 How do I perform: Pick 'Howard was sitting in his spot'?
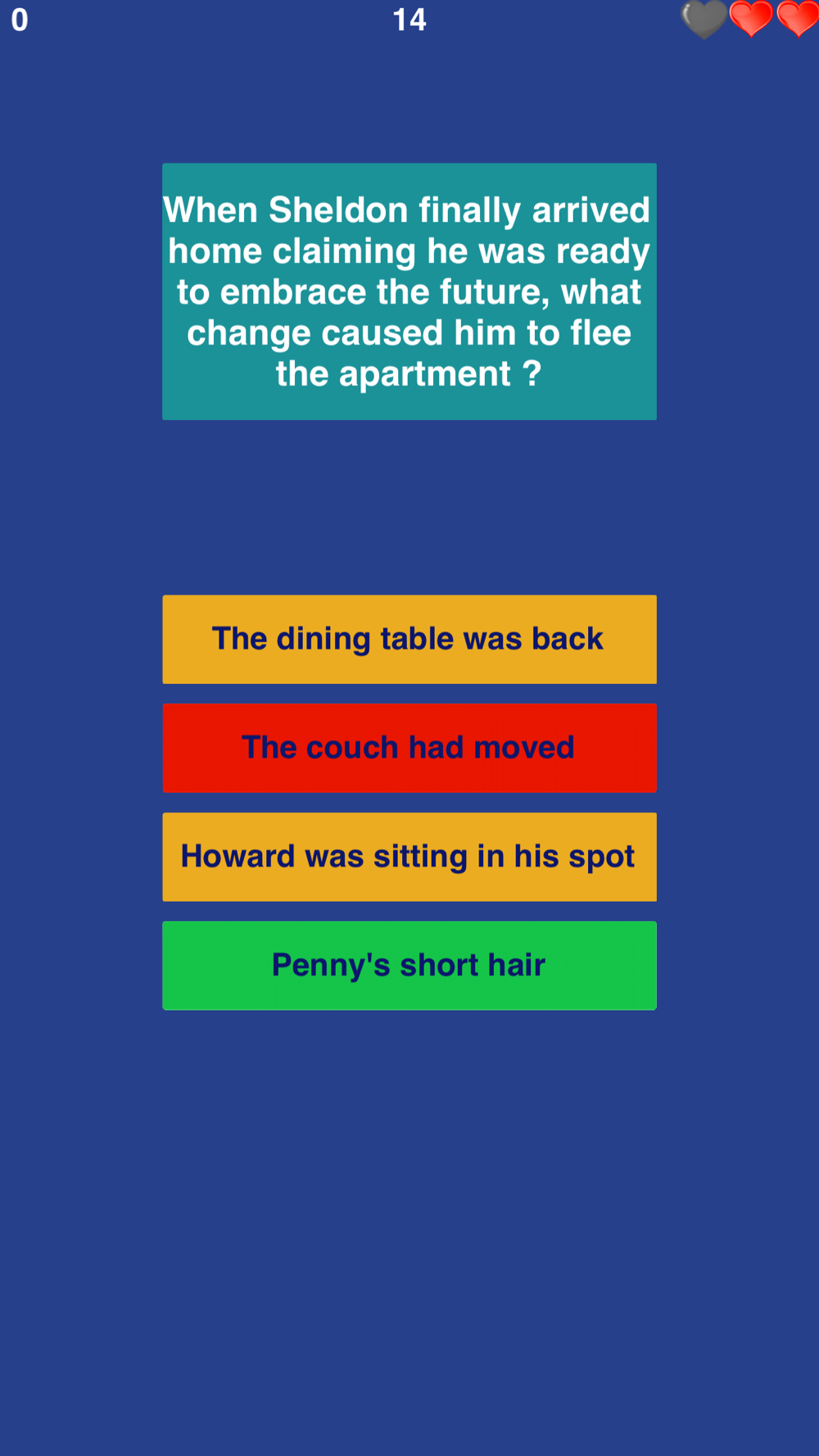click(409, 857)
